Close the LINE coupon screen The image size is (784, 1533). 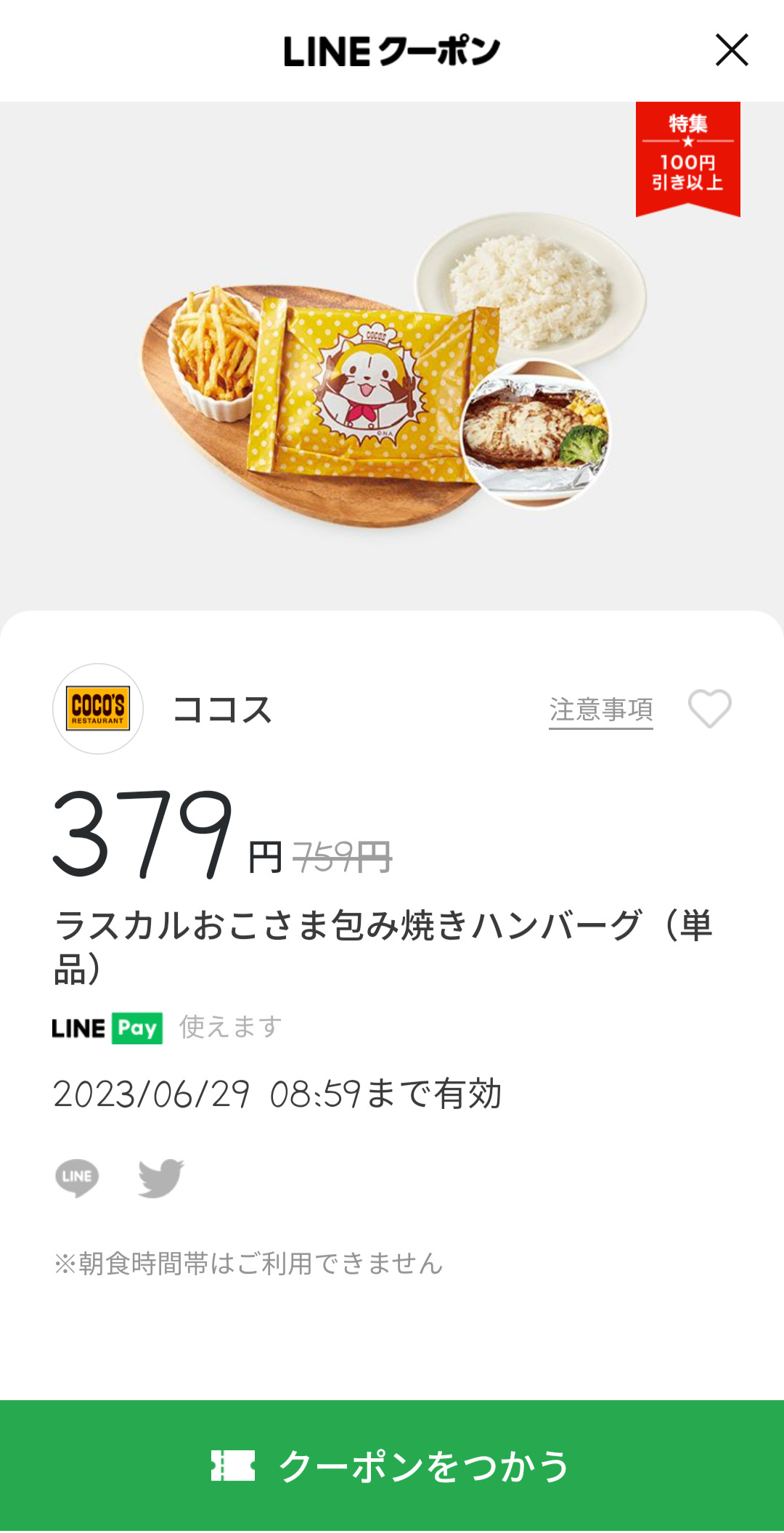tap(732, 50)
